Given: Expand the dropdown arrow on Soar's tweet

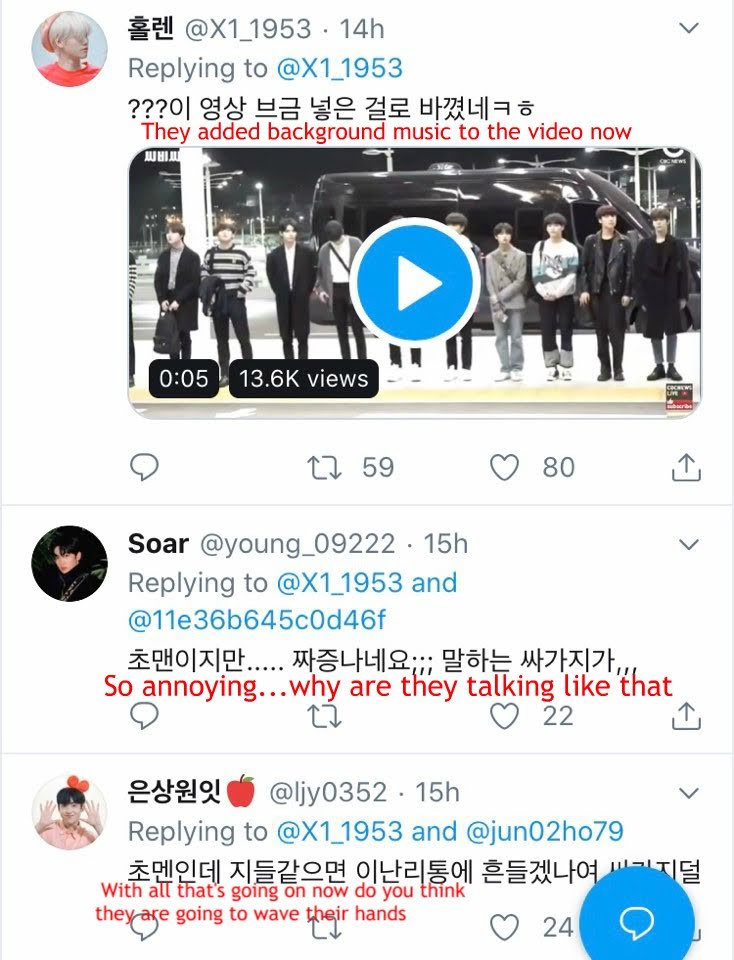Looking at the screenshot, I should pyautogui.click(x=689, y=545).
